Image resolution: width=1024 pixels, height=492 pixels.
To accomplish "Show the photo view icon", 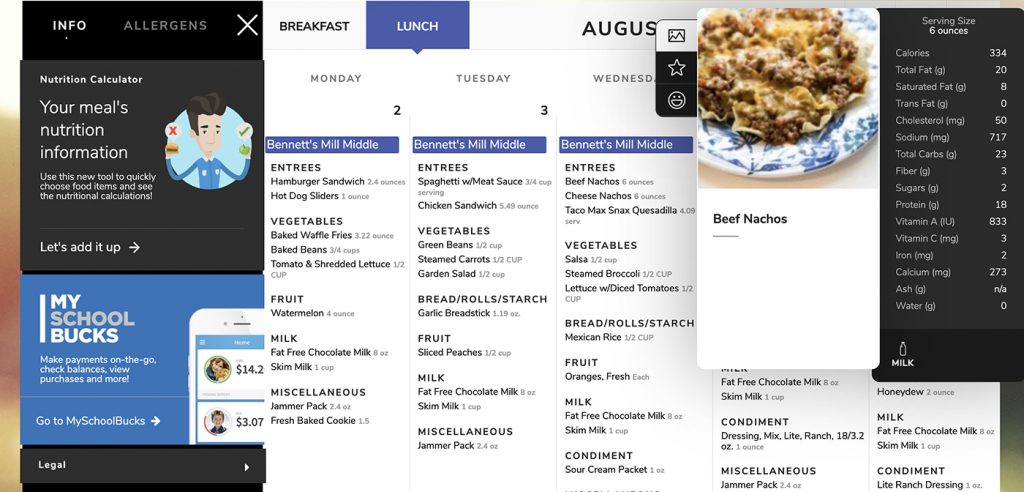I will click(676, 36).
